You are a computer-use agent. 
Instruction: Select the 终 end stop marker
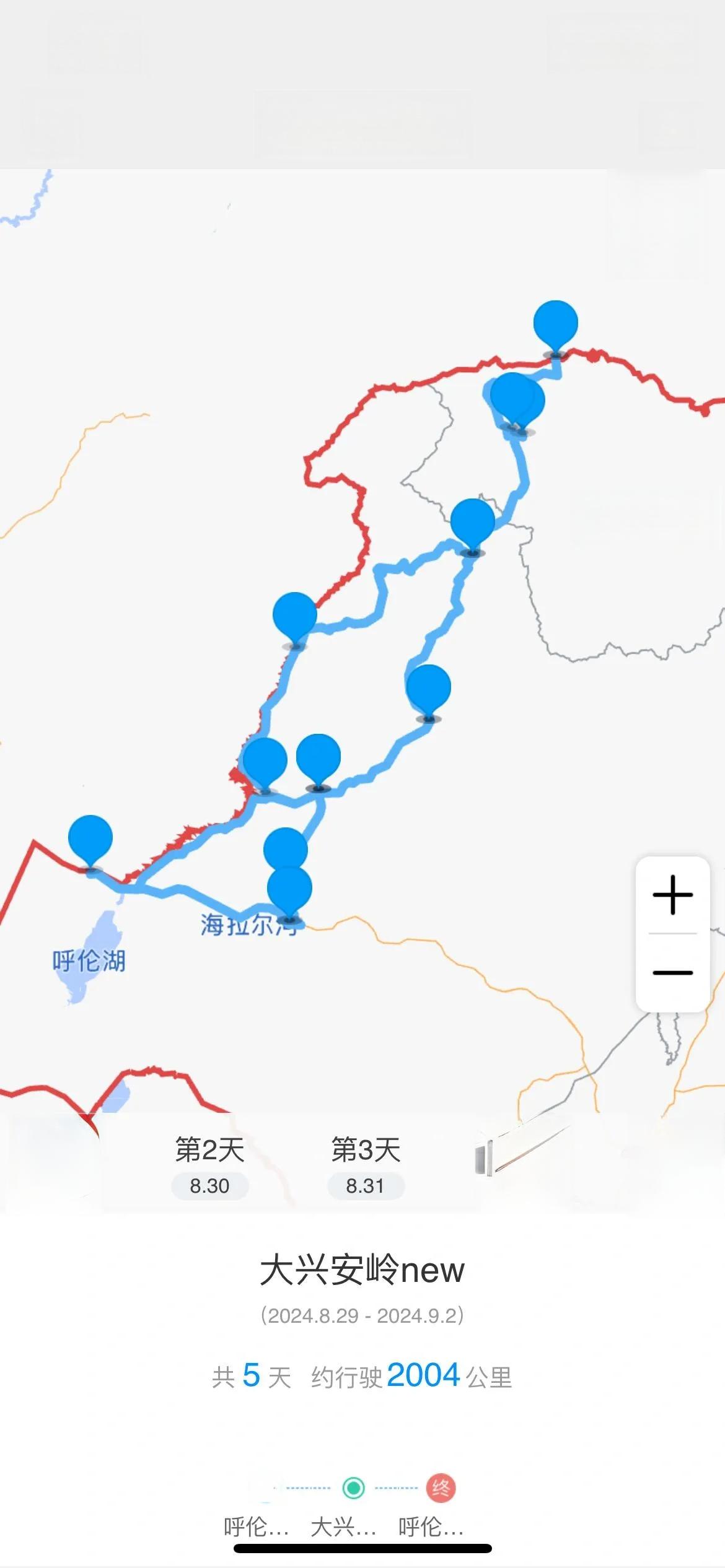click(x=441, y=1487)
